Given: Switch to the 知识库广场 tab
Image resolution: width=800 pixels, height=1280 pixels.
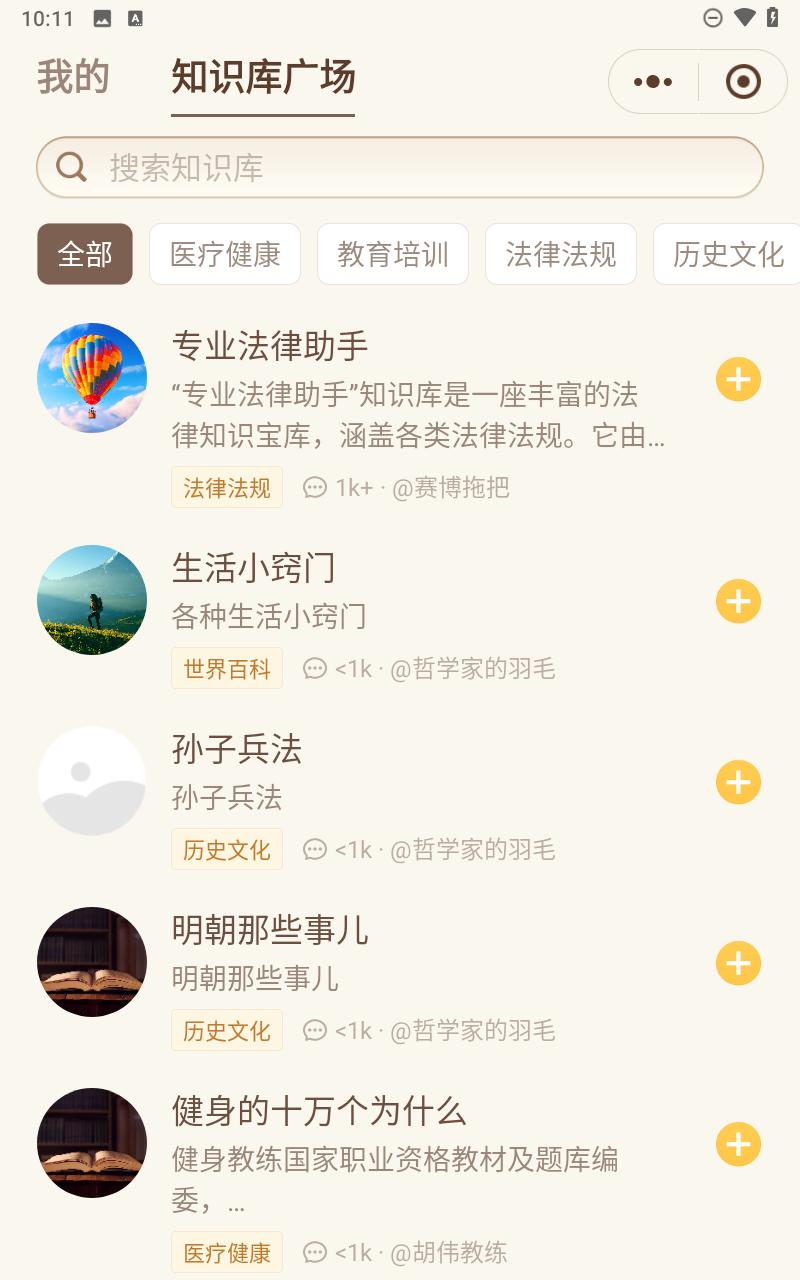Looking at the screenshot, I should pos(263,78).
